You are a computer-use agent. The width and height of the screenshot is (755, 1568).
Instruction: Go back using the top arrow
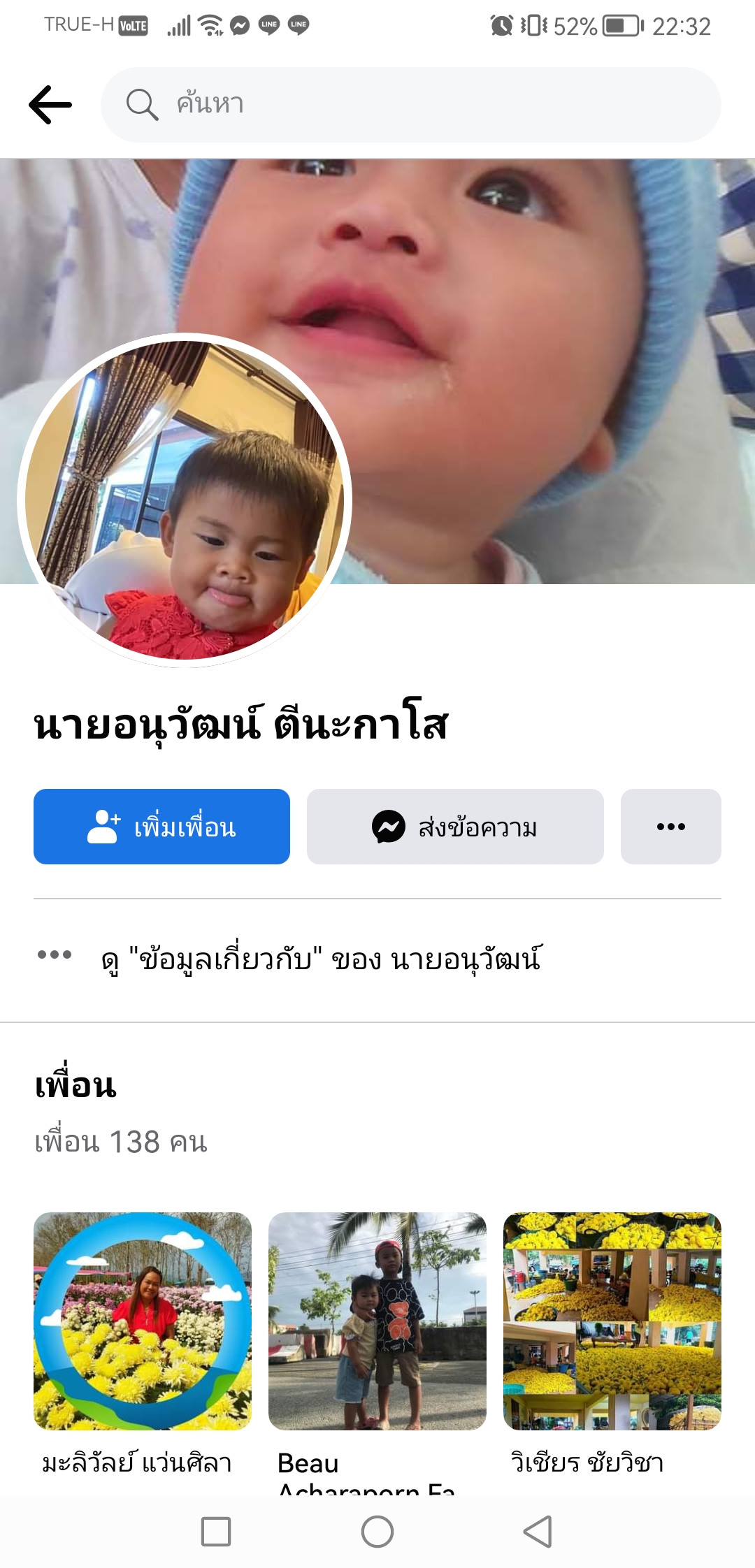tap(50, 105)
